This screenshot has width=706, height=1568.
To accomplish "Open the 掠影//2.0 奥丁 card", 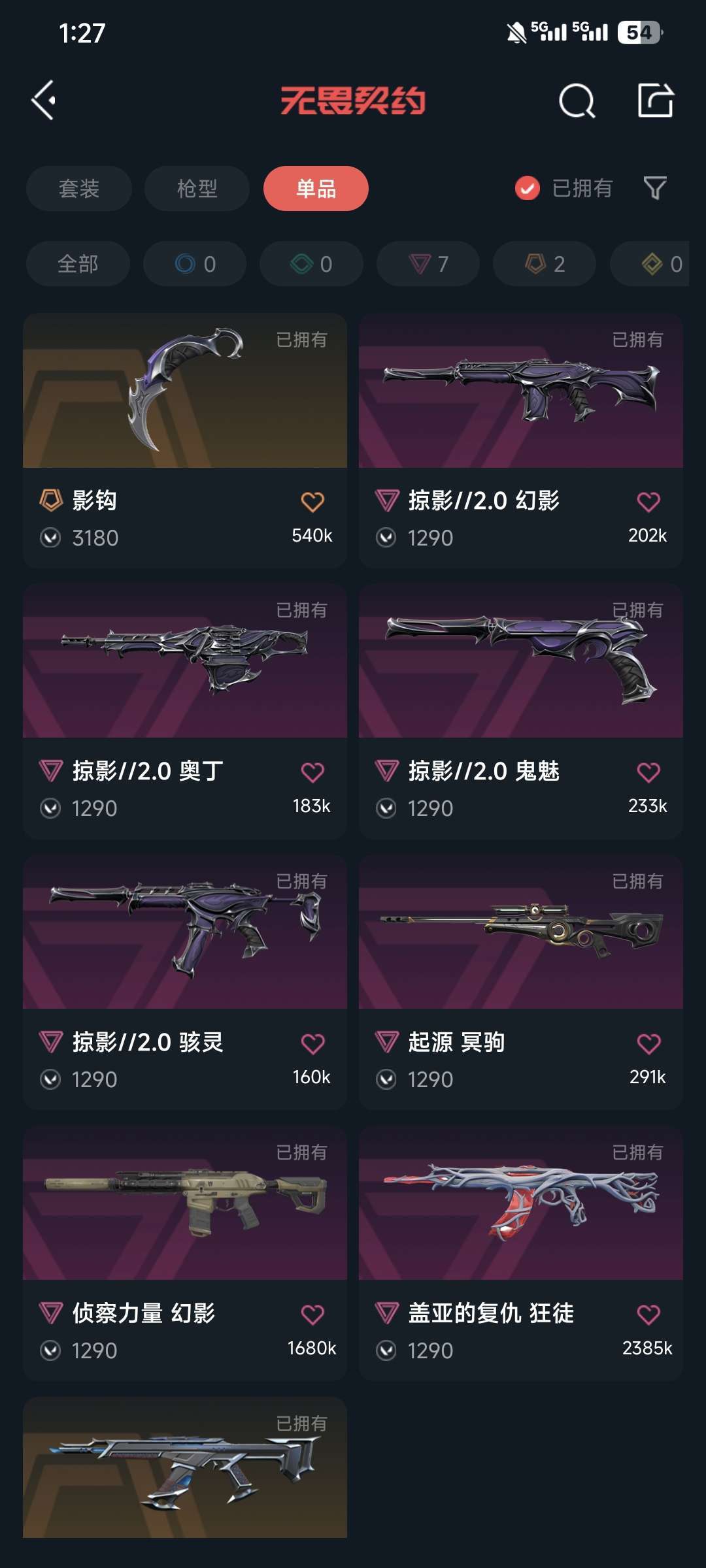I will click(185, 662).
